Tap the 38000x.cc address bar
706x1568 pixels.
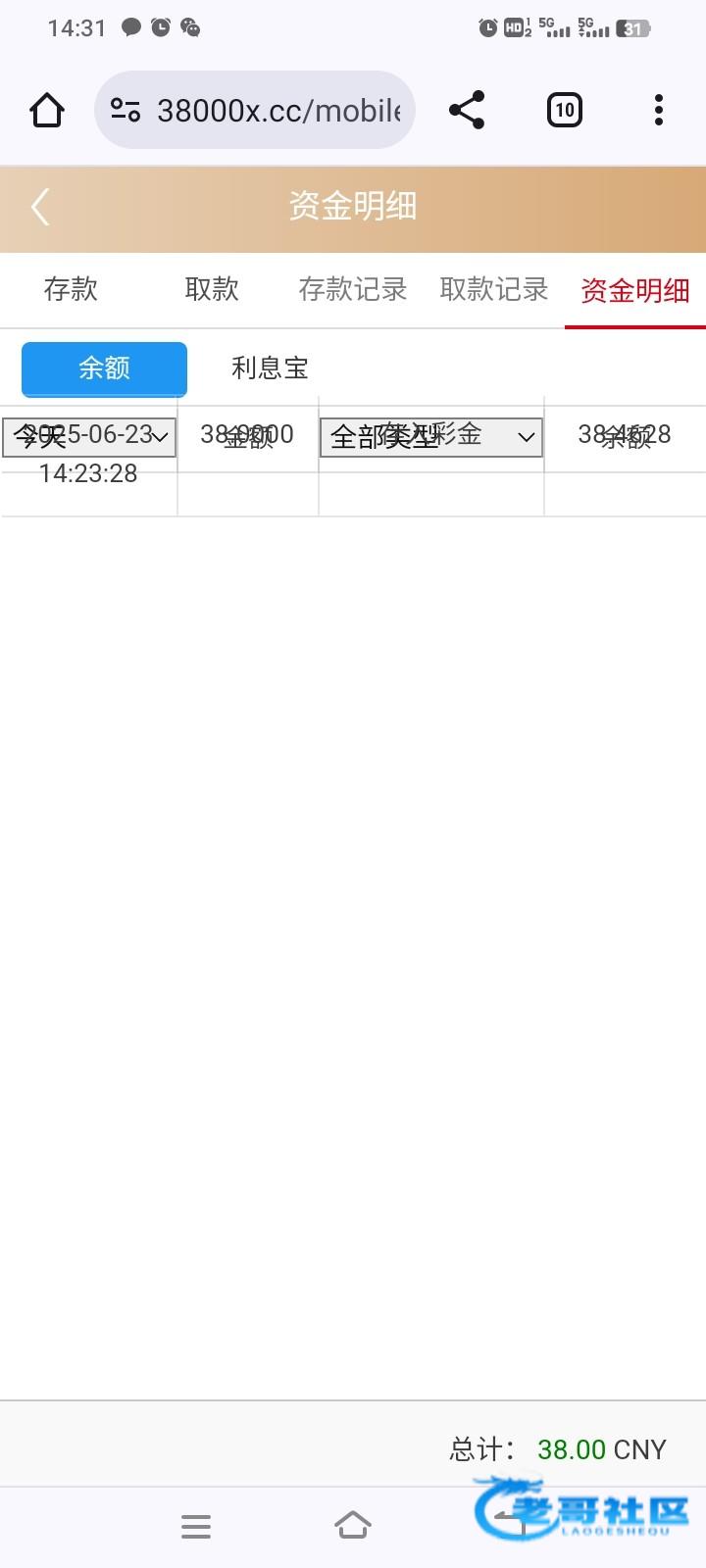click(x=255, y=110)
